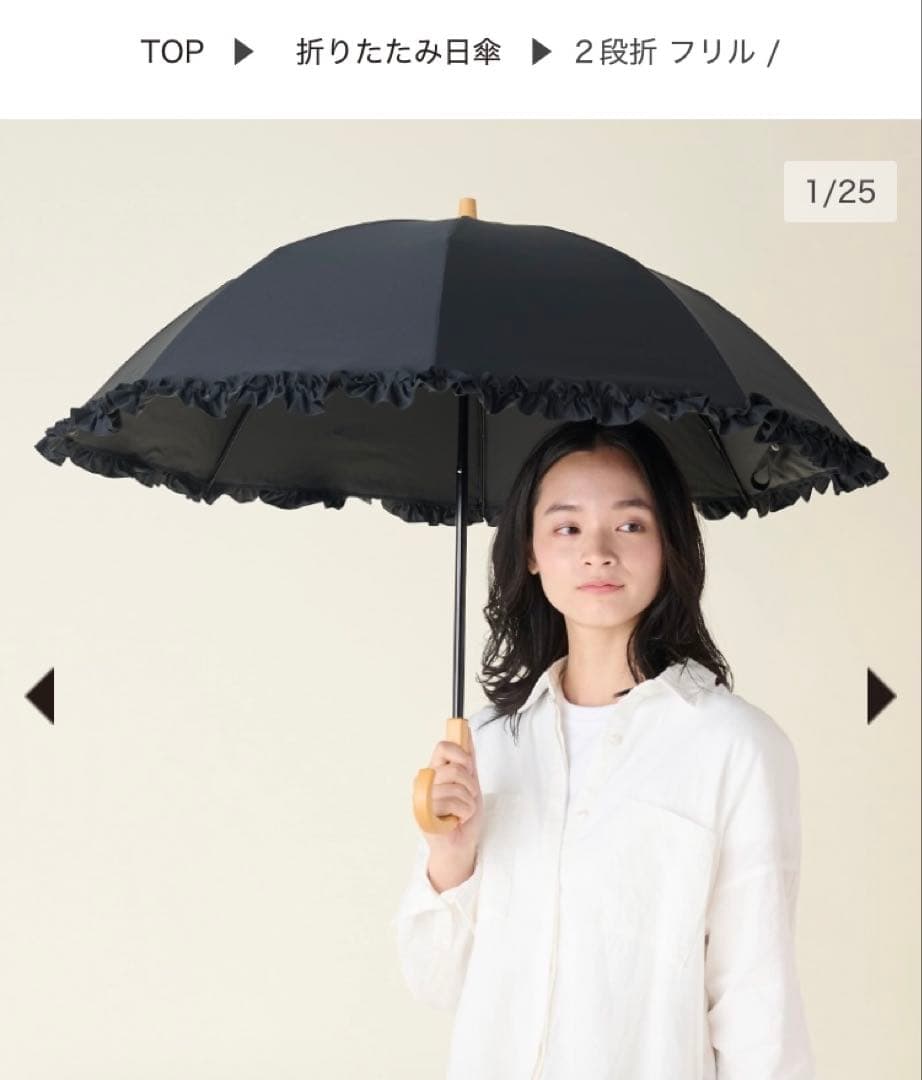Show the next product image
Screen dimensions: 922x1080
881,695
